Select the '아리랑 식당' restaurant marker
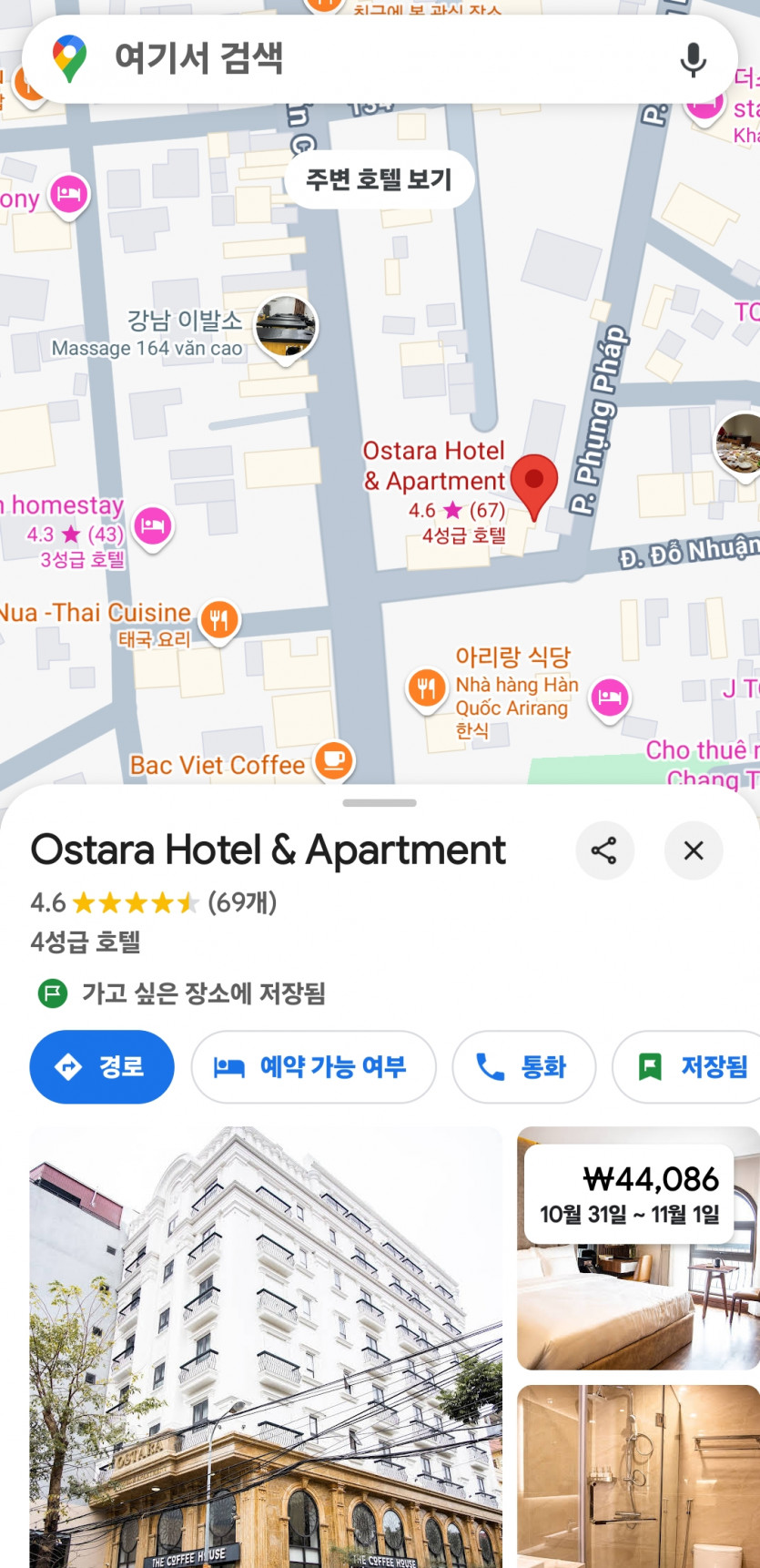This screenshot has width=760, height=1568. coord(426,687)
